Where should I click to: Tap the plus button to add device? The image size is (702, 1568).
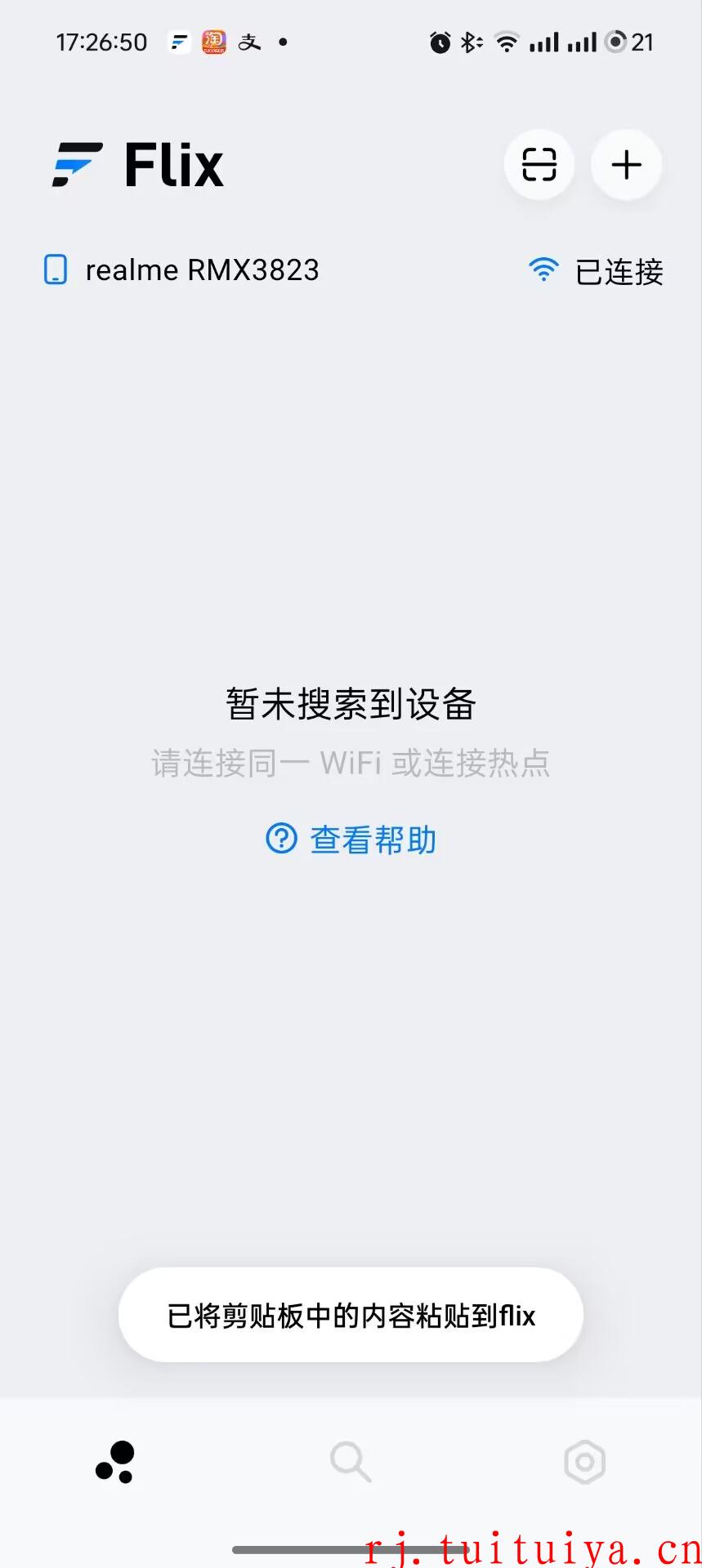(627, 165)
